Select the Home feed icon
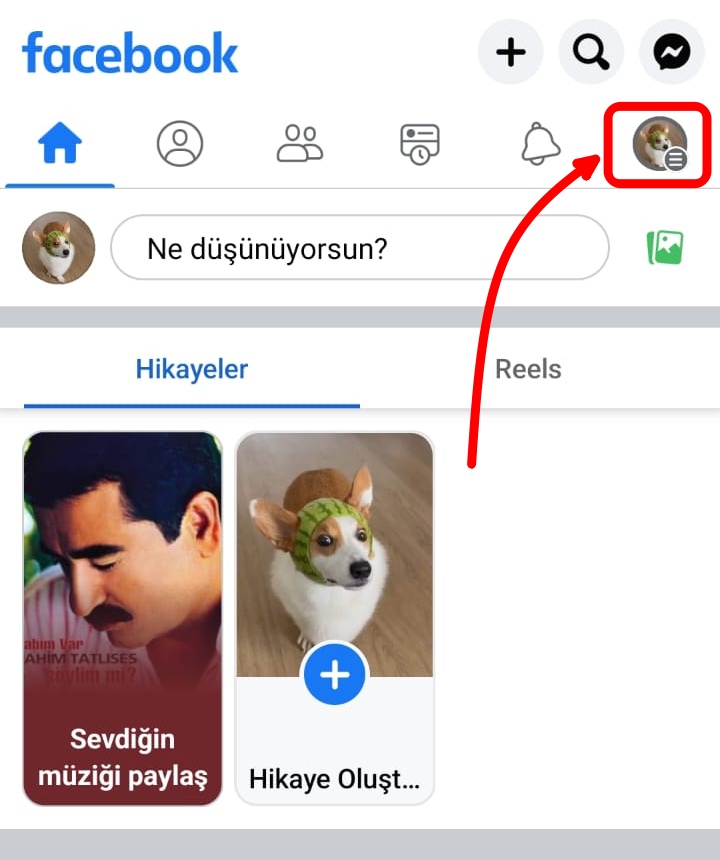The width and height of the screenshot is (720, 860). pos(58,143)
